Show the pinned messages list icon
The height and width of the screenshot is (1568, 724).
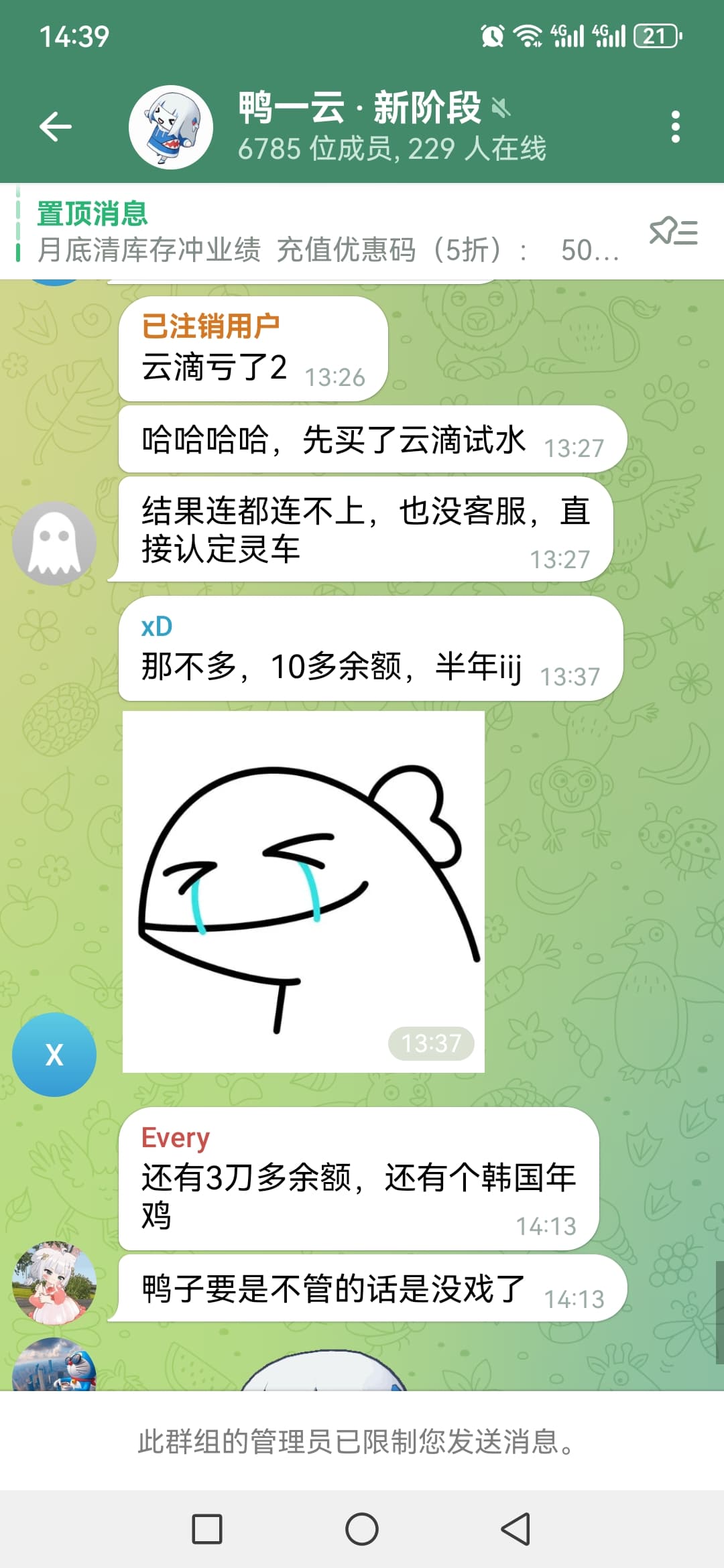673,233
